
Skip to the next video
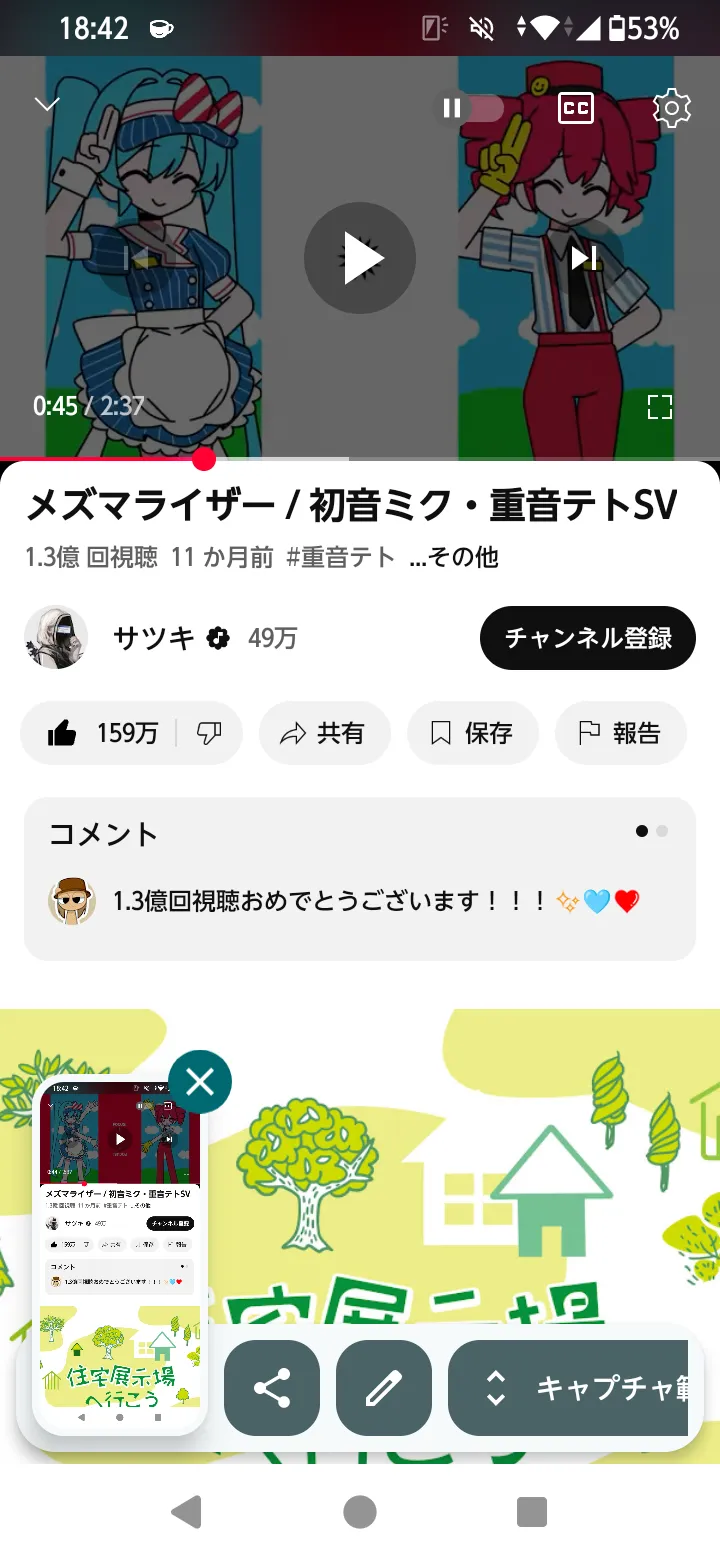[584, 258]
